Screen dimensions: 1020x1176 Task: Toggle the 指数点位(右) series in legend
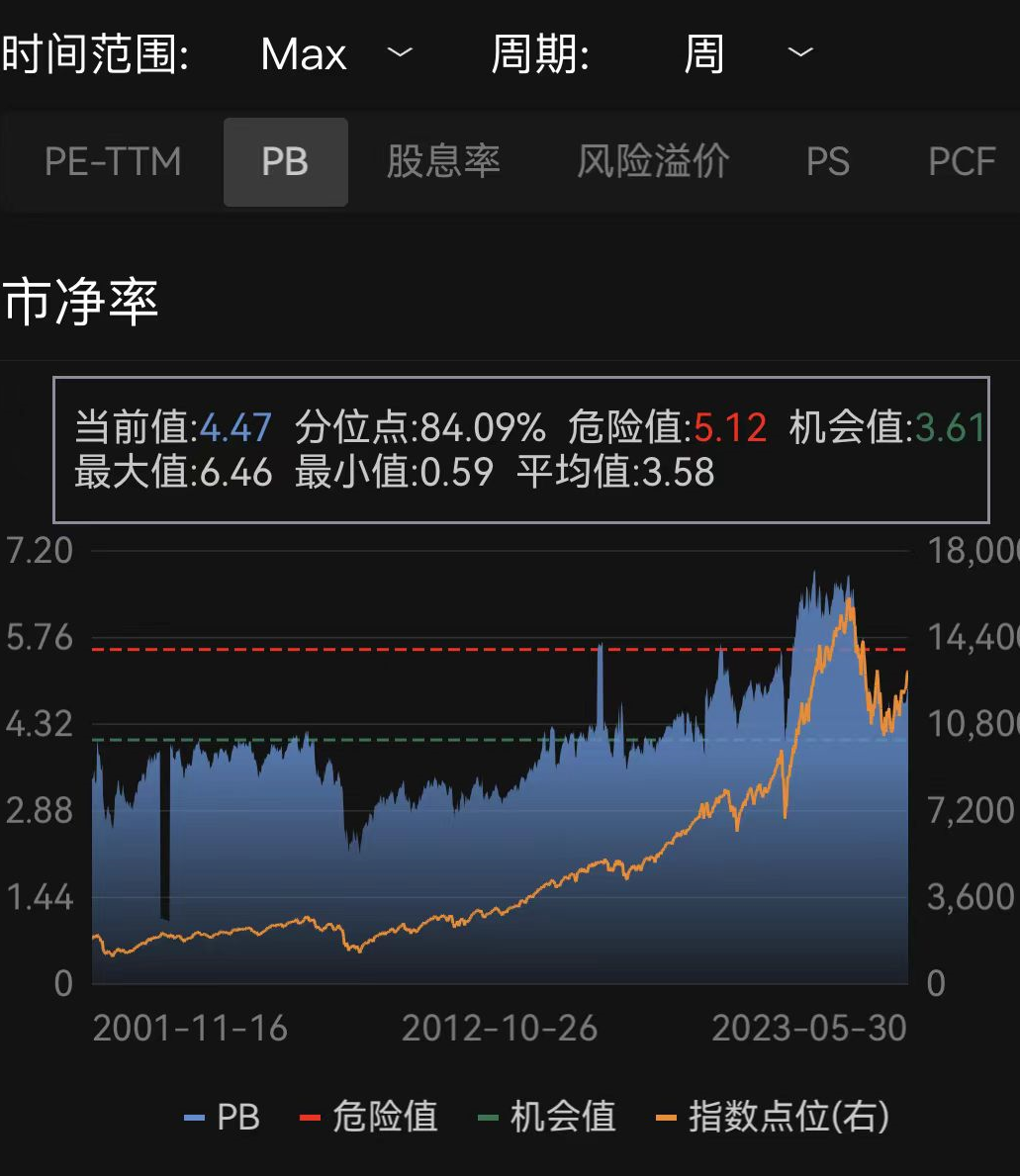click(773, 1118)
